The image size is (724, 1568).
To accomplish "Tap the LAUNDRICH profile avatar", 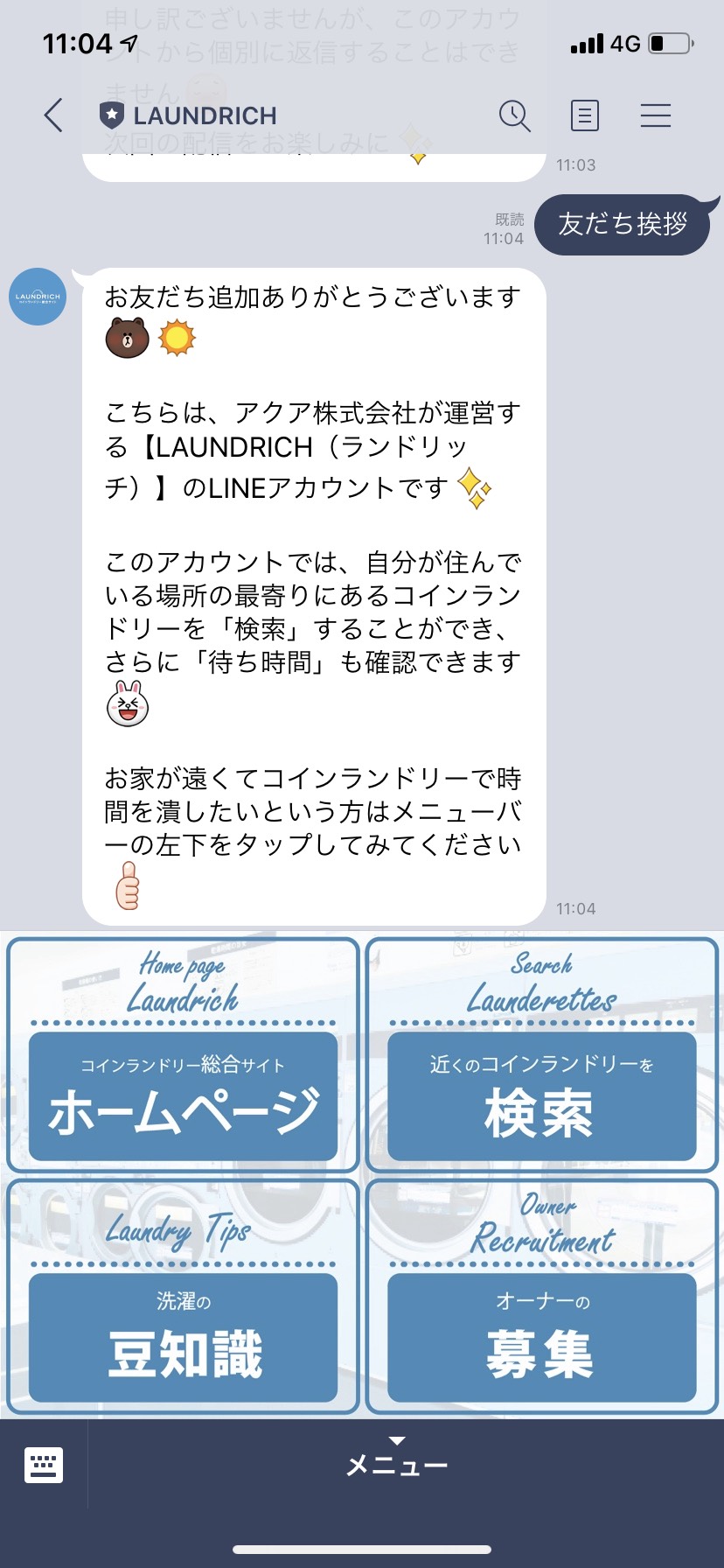I will point(37,297).
